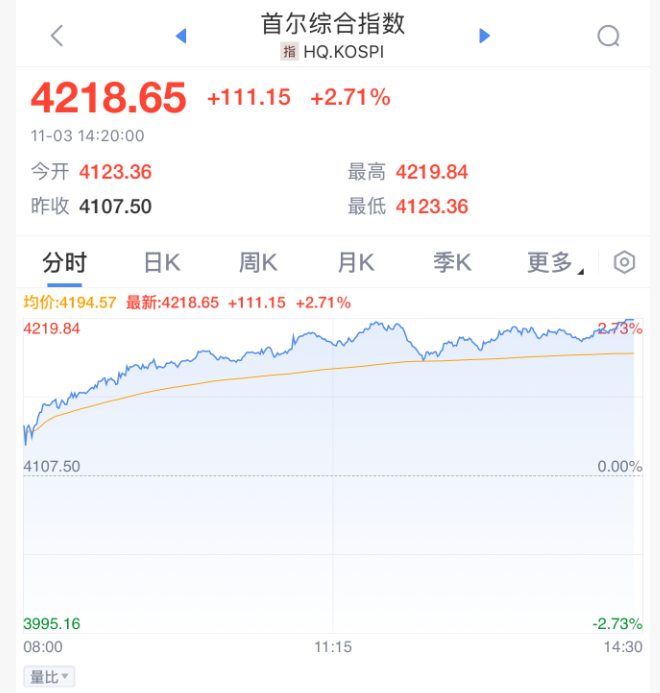The image size is (660, 693).
Task: Open chart settings hexagon icon
Action: pos(624,263)
